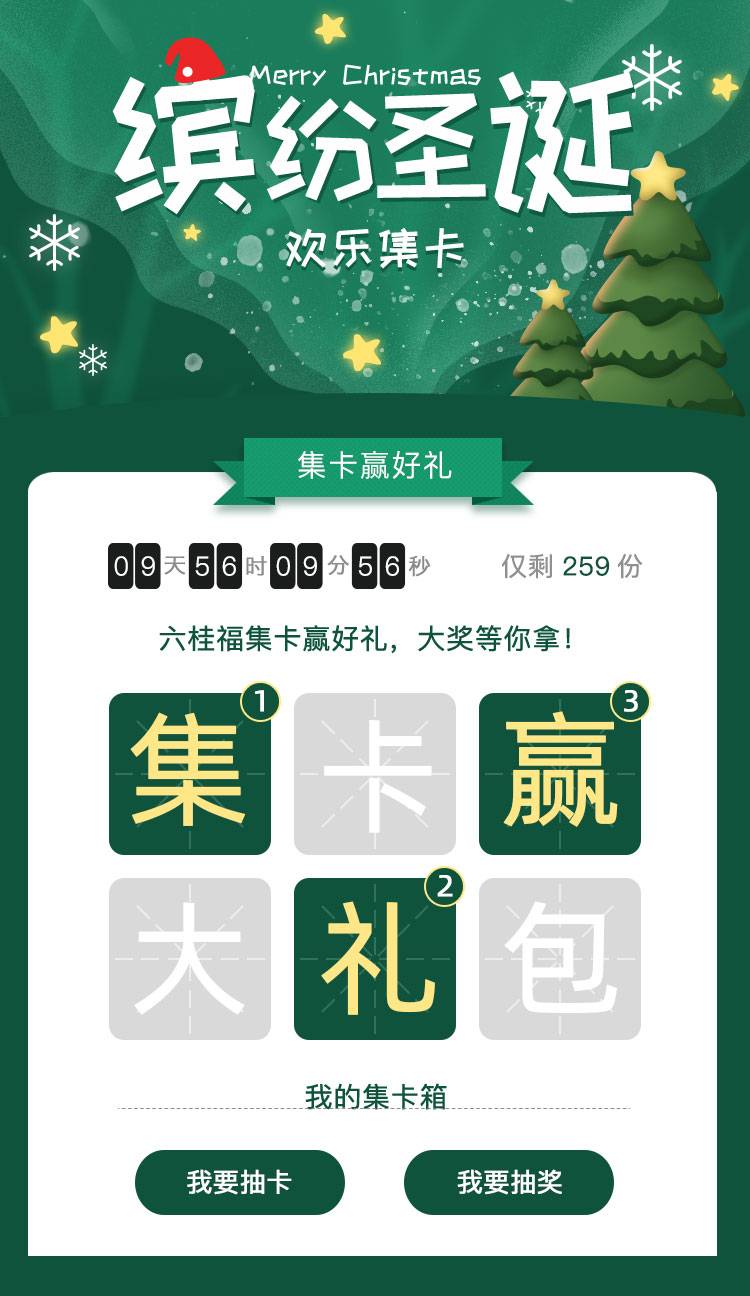Tap the 我要抽卡 button
Image resolution: width=750 pixels, height=1296 pixels.
(239, 1182)
